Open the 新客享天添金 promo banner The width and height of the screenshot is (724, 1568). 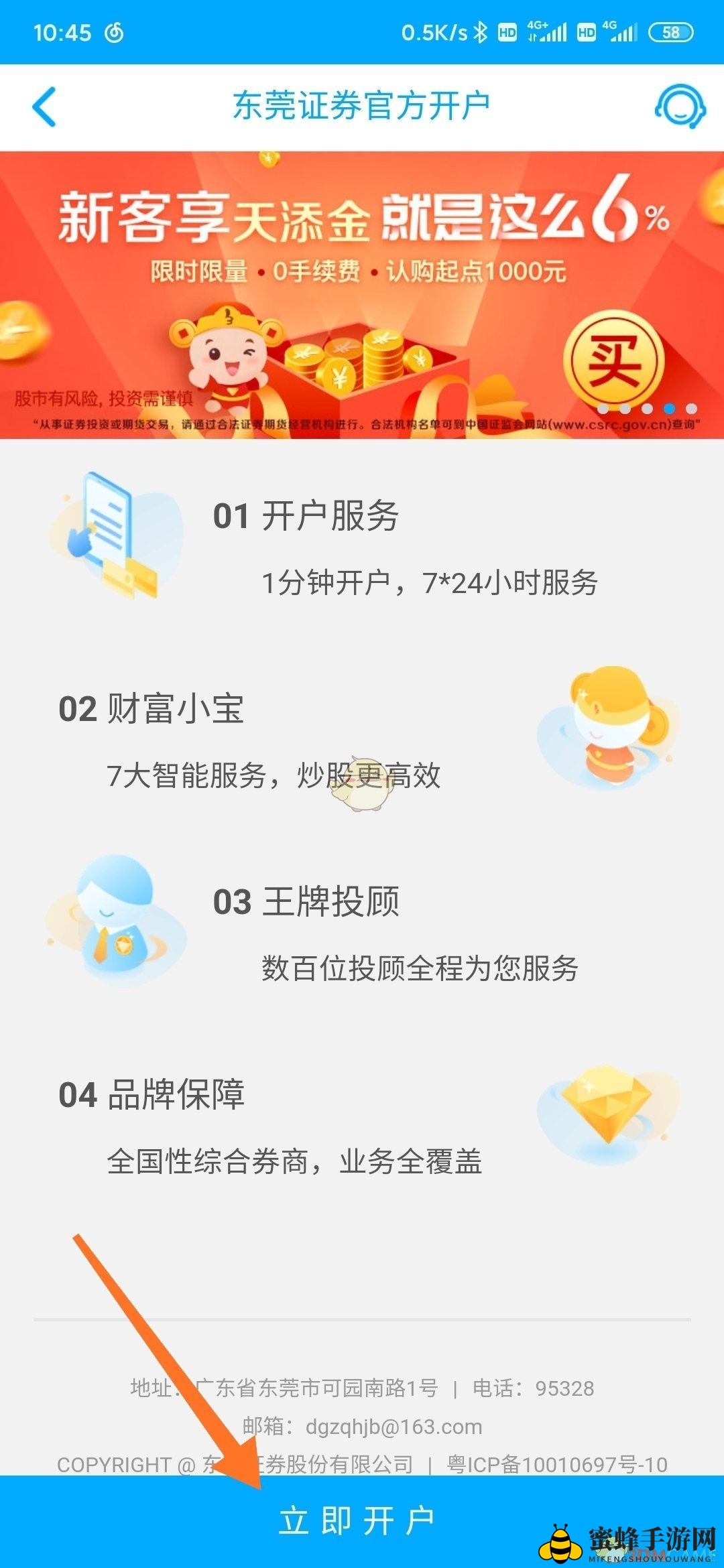pos(362,295)
